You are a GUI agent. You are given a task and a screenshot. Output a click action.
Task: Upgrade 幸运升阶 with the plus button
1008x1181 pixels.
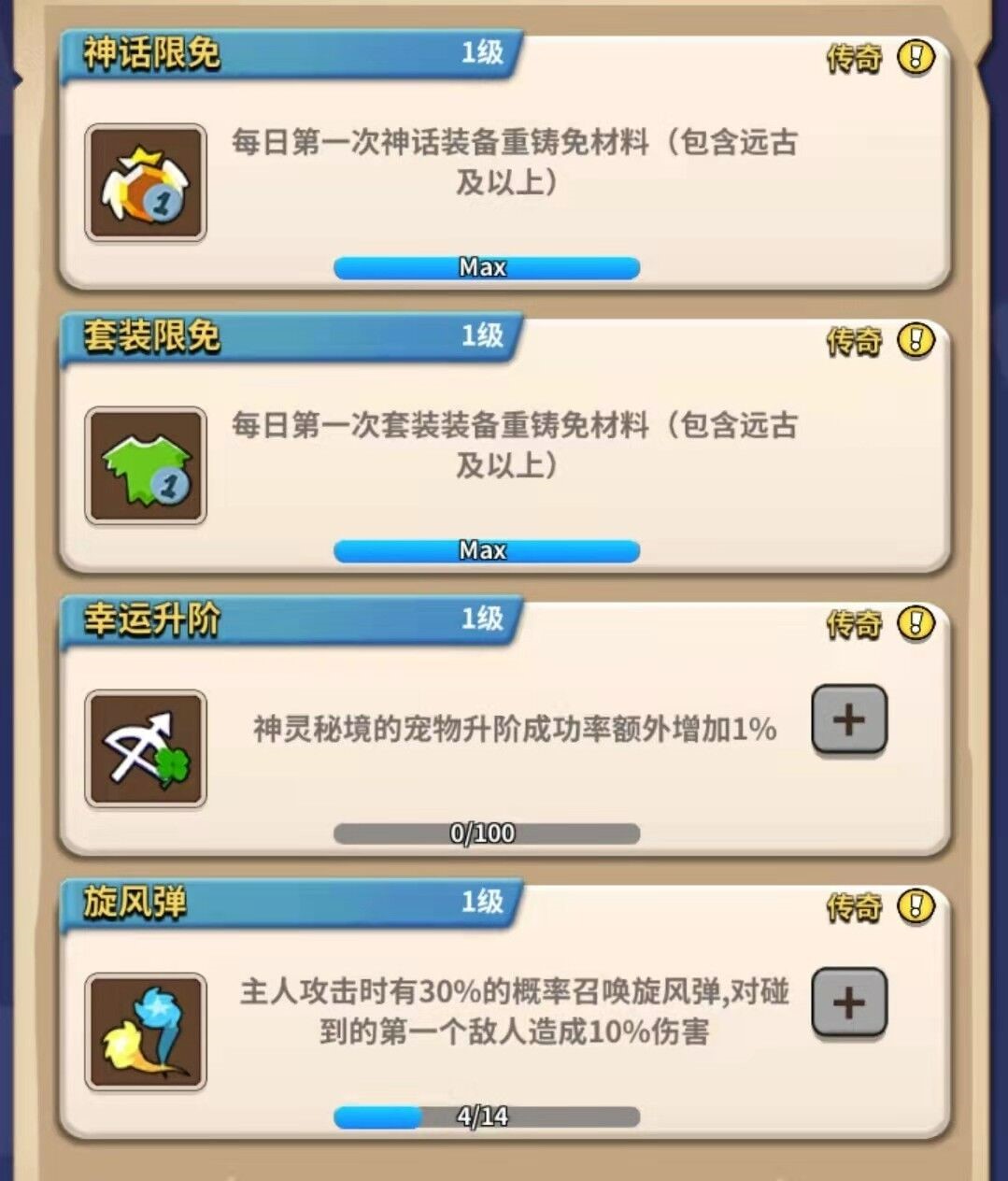pos(848,719)
